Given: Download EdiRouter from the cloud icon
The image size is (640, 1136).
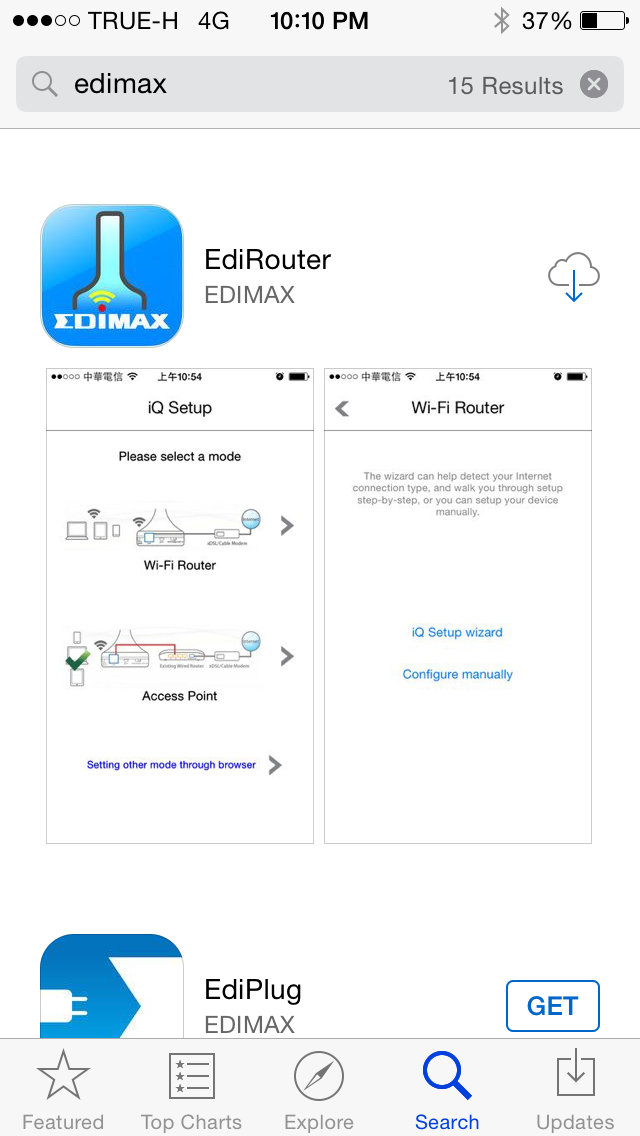Looking at the screenshot, I should click(573, 277).
